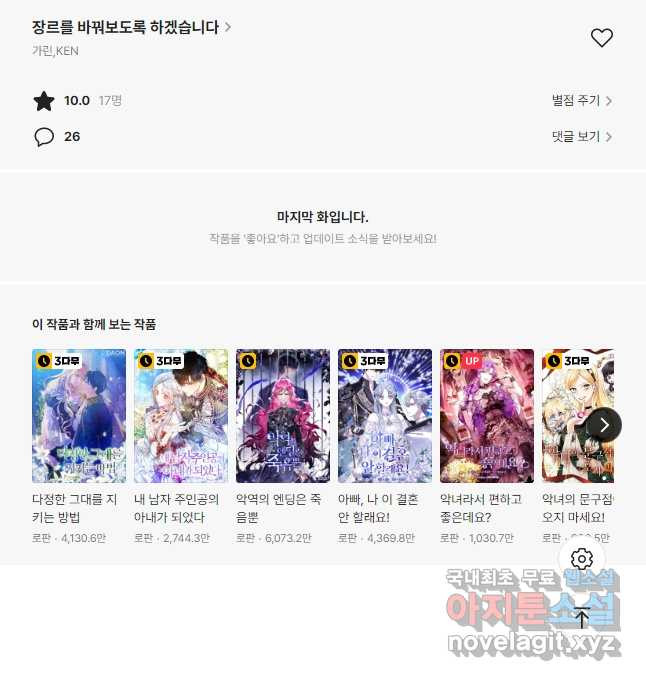Like this work with the heart icon
The width and height of the screenshot is (646, 681).
(601, 38)
